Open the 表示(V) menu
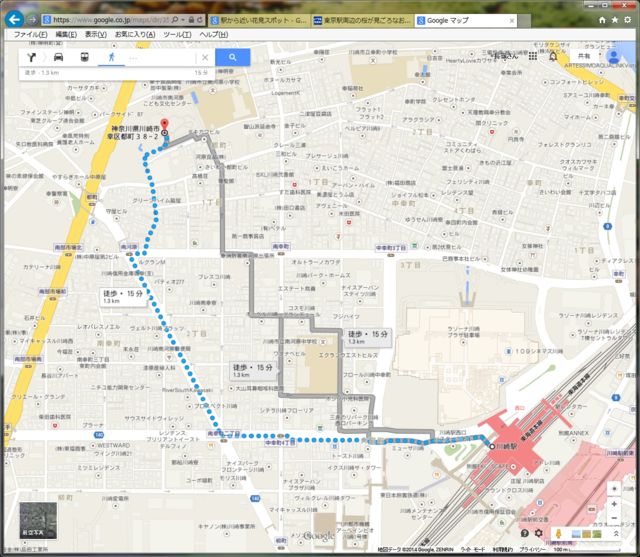640x557 pixels. (x=96, y=34)
